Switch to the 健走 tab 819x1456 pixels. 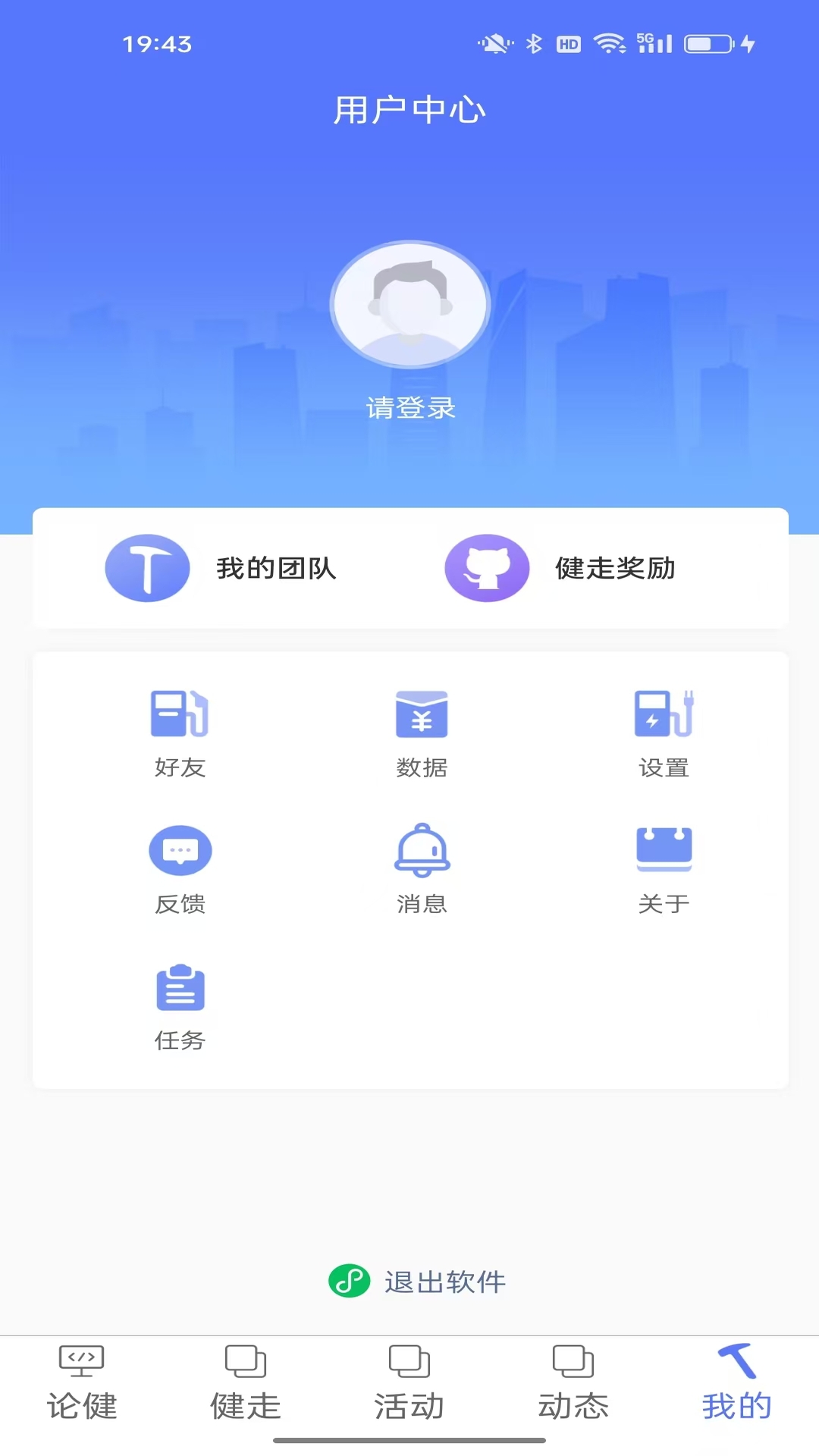(x=246, y=1385)
